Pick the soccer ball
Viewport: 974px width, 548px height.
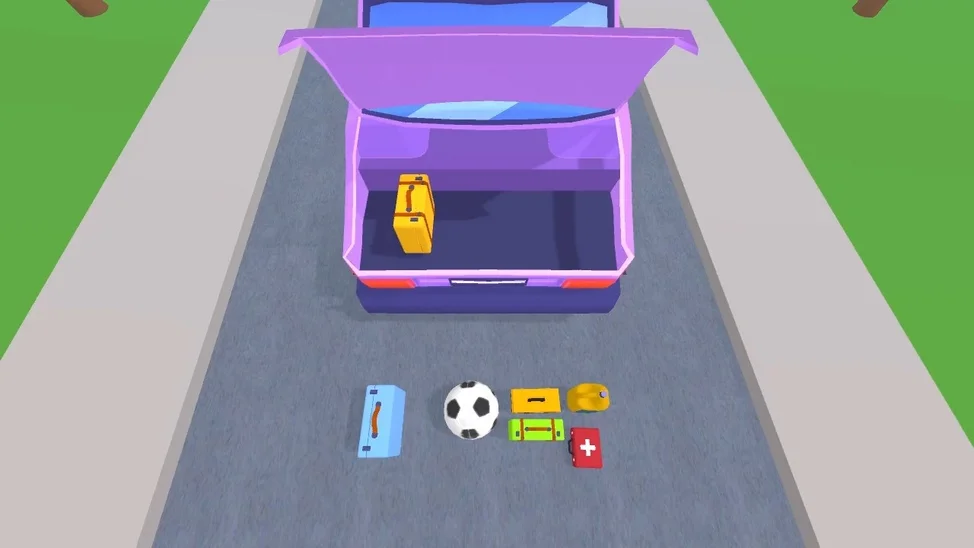coord(471,409)
